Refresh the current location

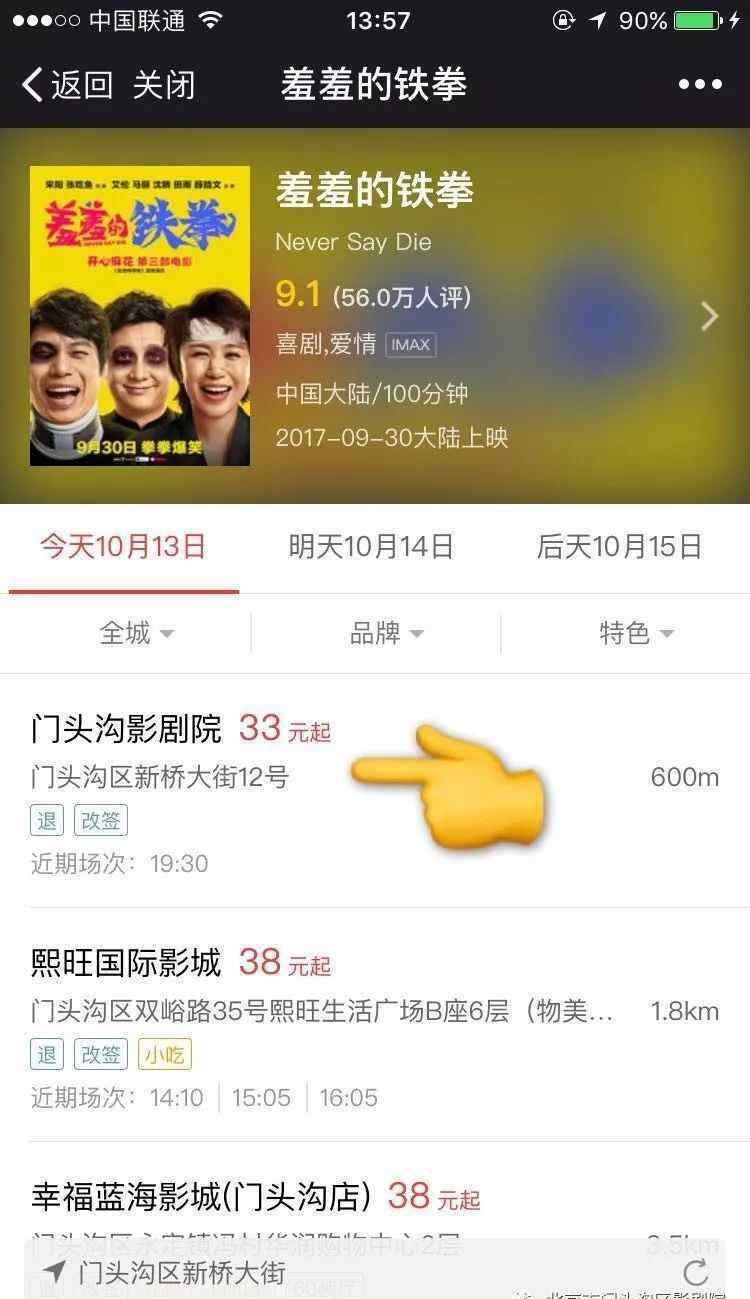tap(696, 1273)
